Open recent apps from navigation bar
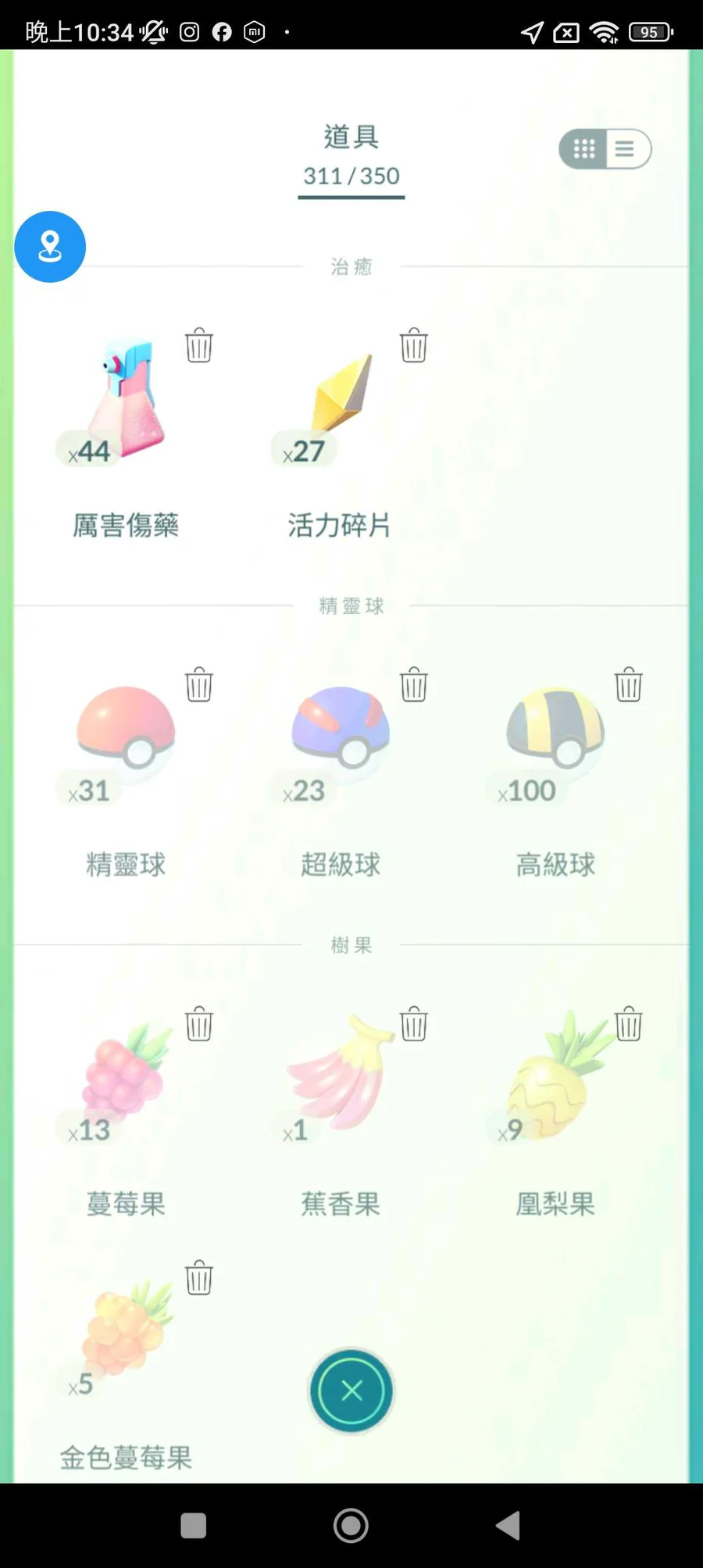This screenshot has width=703, height=1568. [194, 1525]
